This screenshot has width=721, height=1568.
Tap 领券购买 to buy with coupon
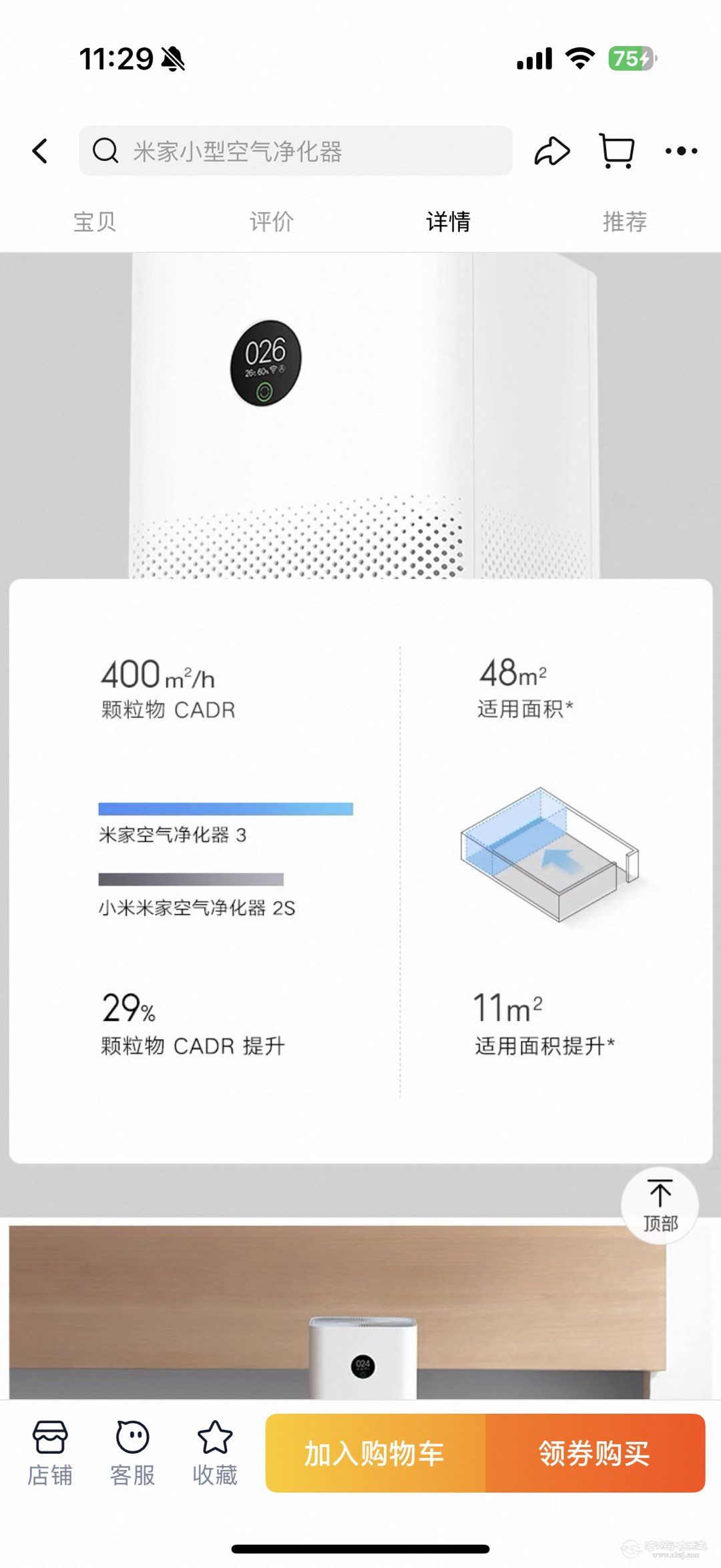pos(595,1453)
